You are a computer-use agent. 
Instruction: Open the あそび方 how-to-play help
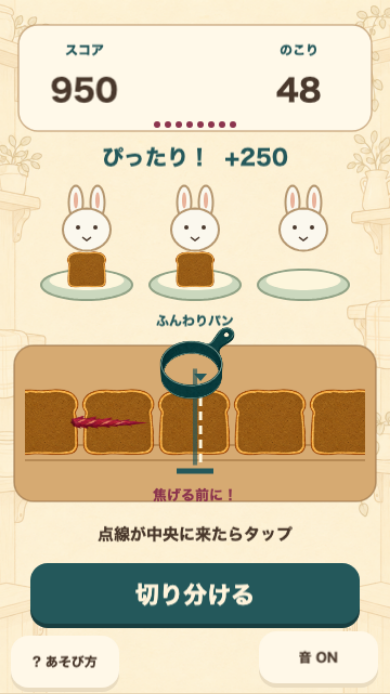pos(65,662)
